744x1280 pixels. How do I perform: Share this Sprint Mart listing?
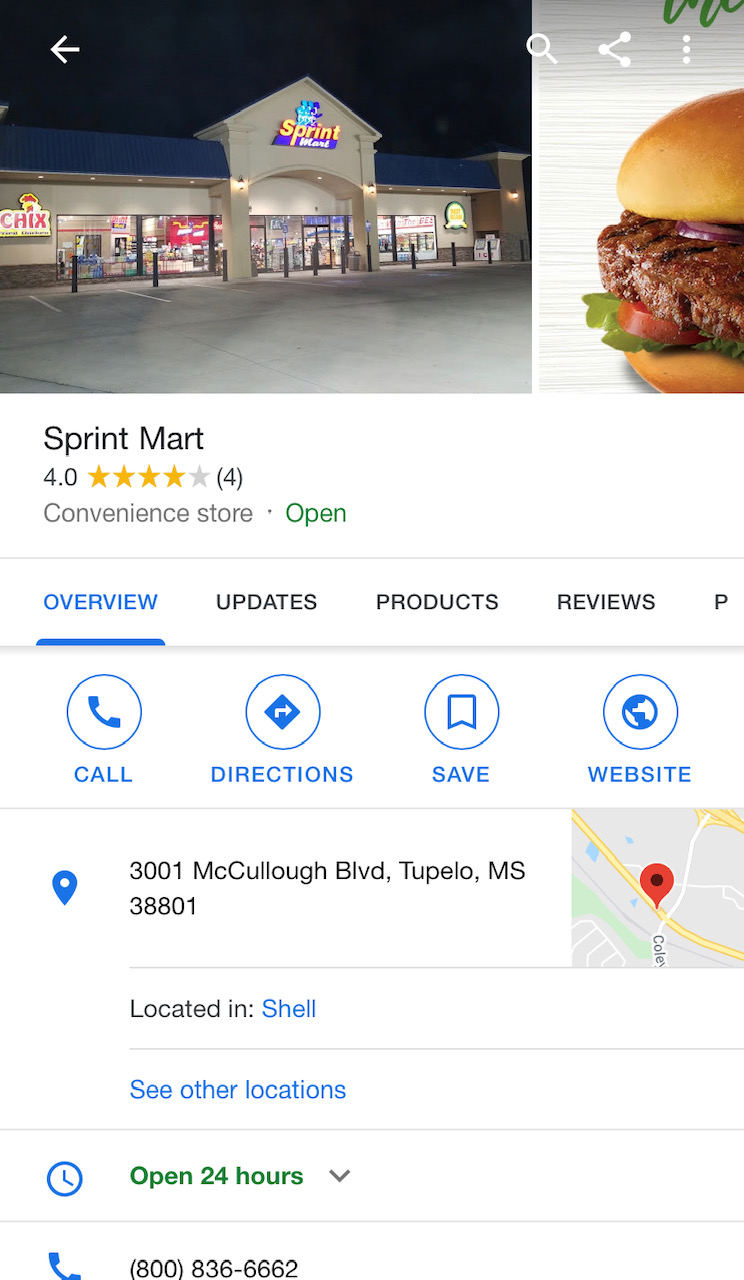614,49
